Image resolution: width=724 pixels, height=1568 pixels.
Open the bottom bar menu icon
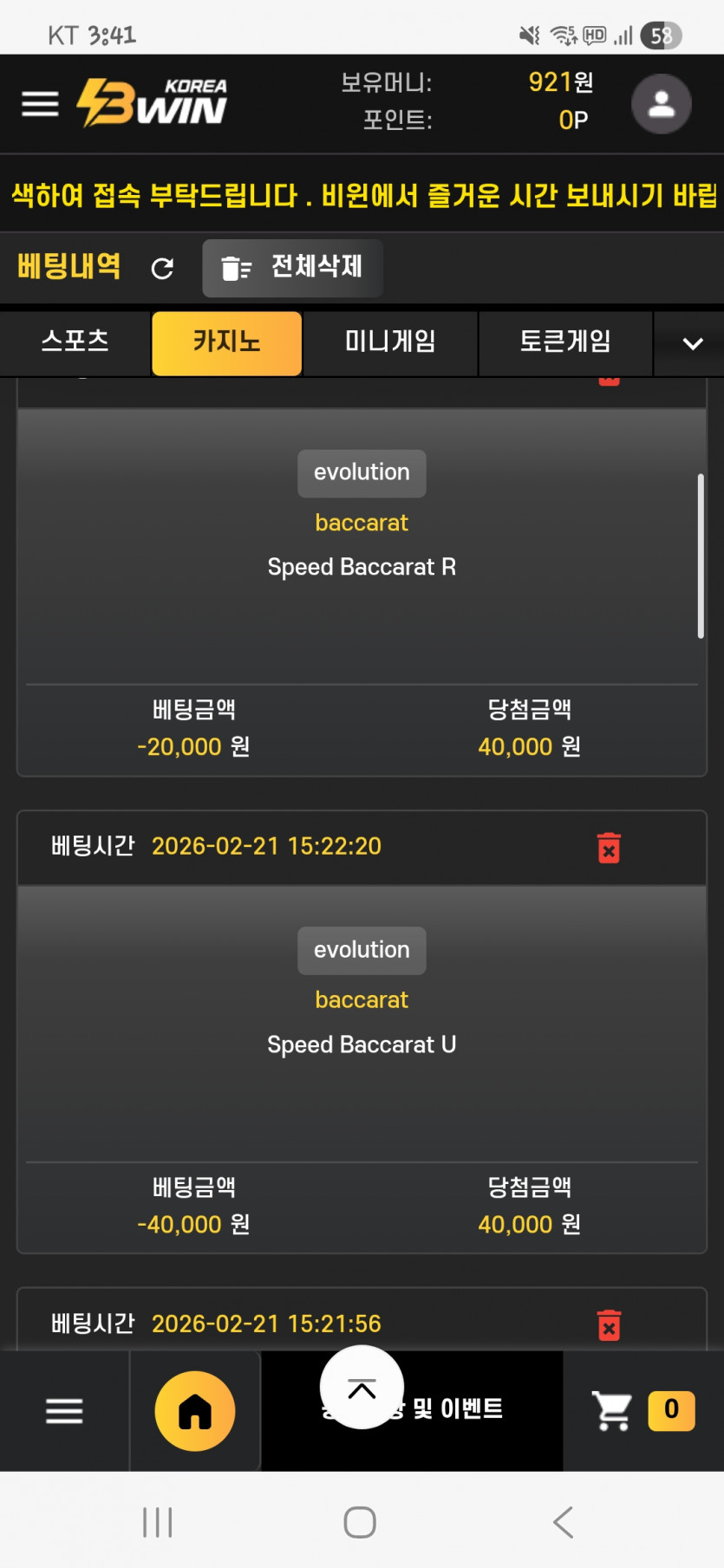(64, 1411)
